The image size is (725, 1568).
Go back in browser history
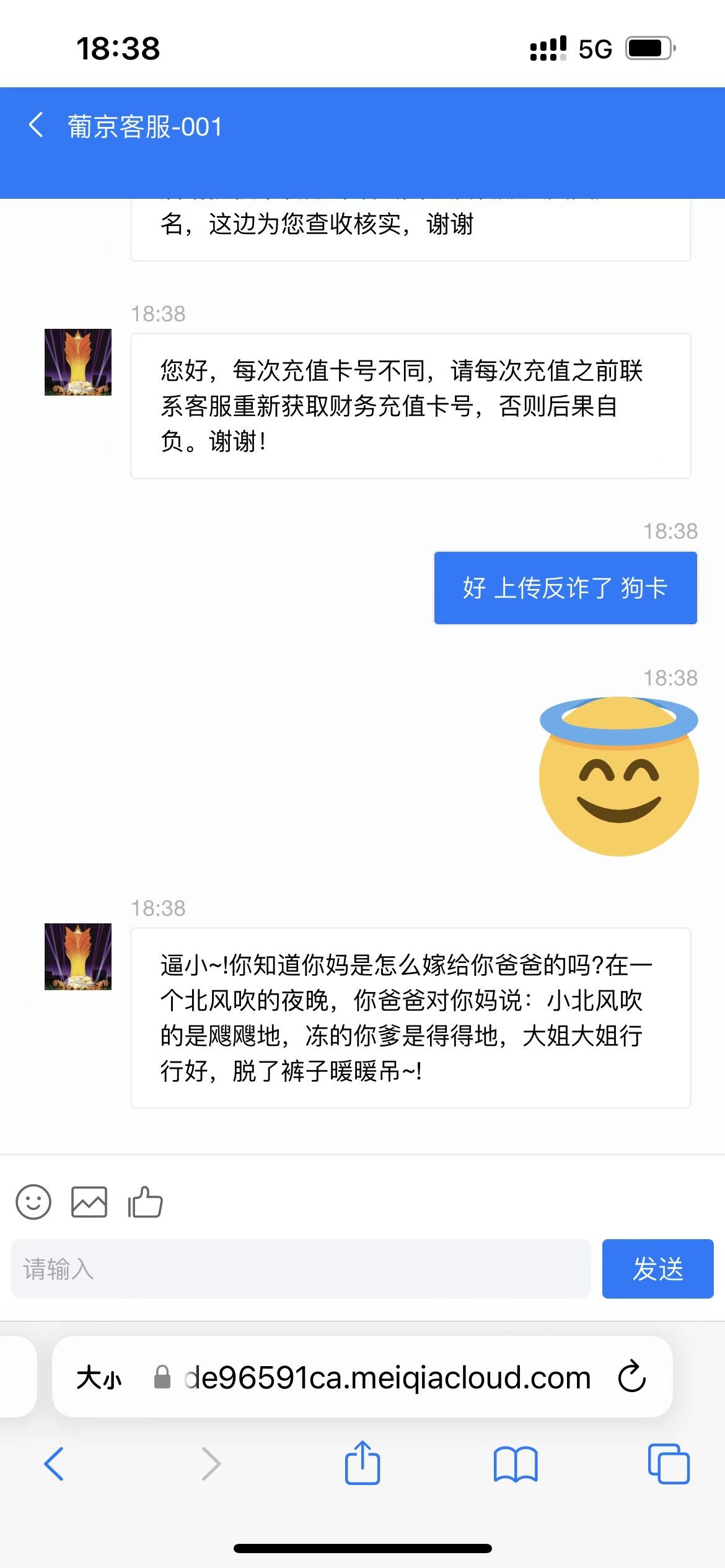click(54, 1464)
